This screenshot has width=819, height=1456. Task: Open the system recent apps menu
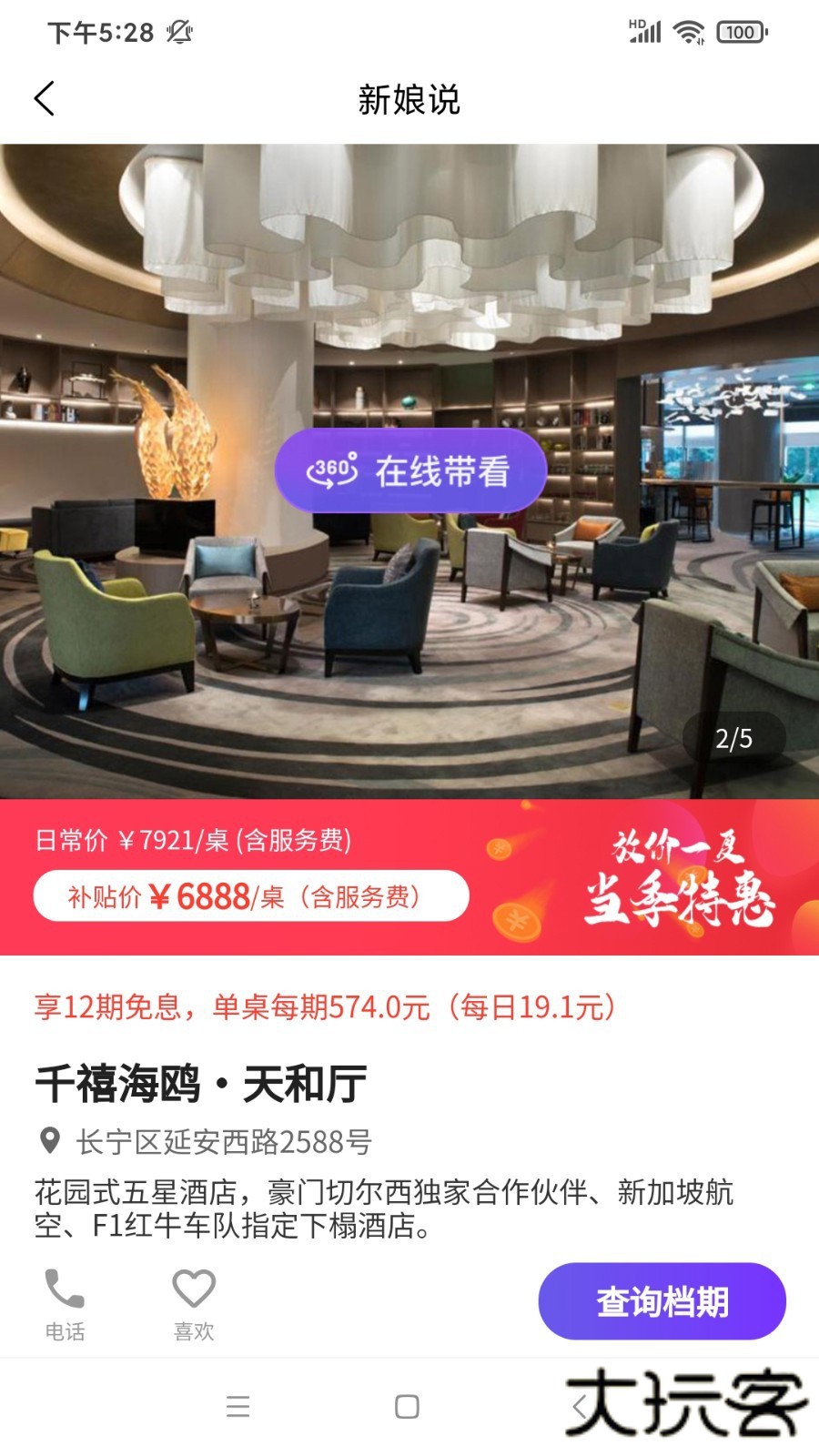pos(238,1407)
